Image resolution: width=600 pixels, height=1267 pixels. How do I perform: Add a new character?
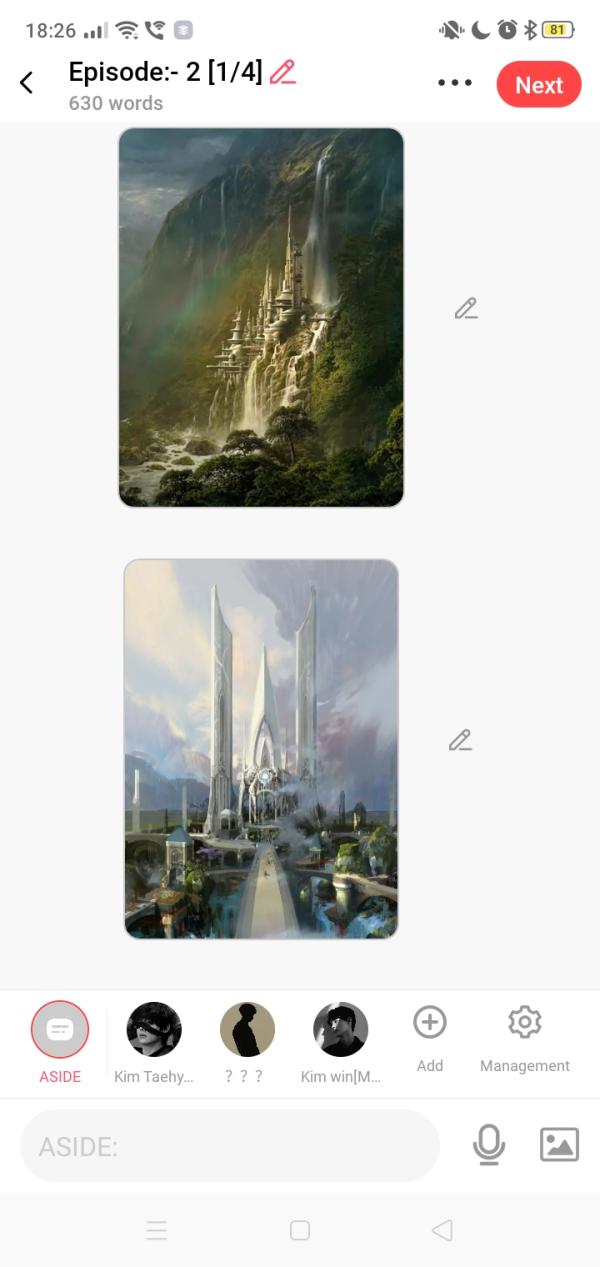coord(430,1023)
